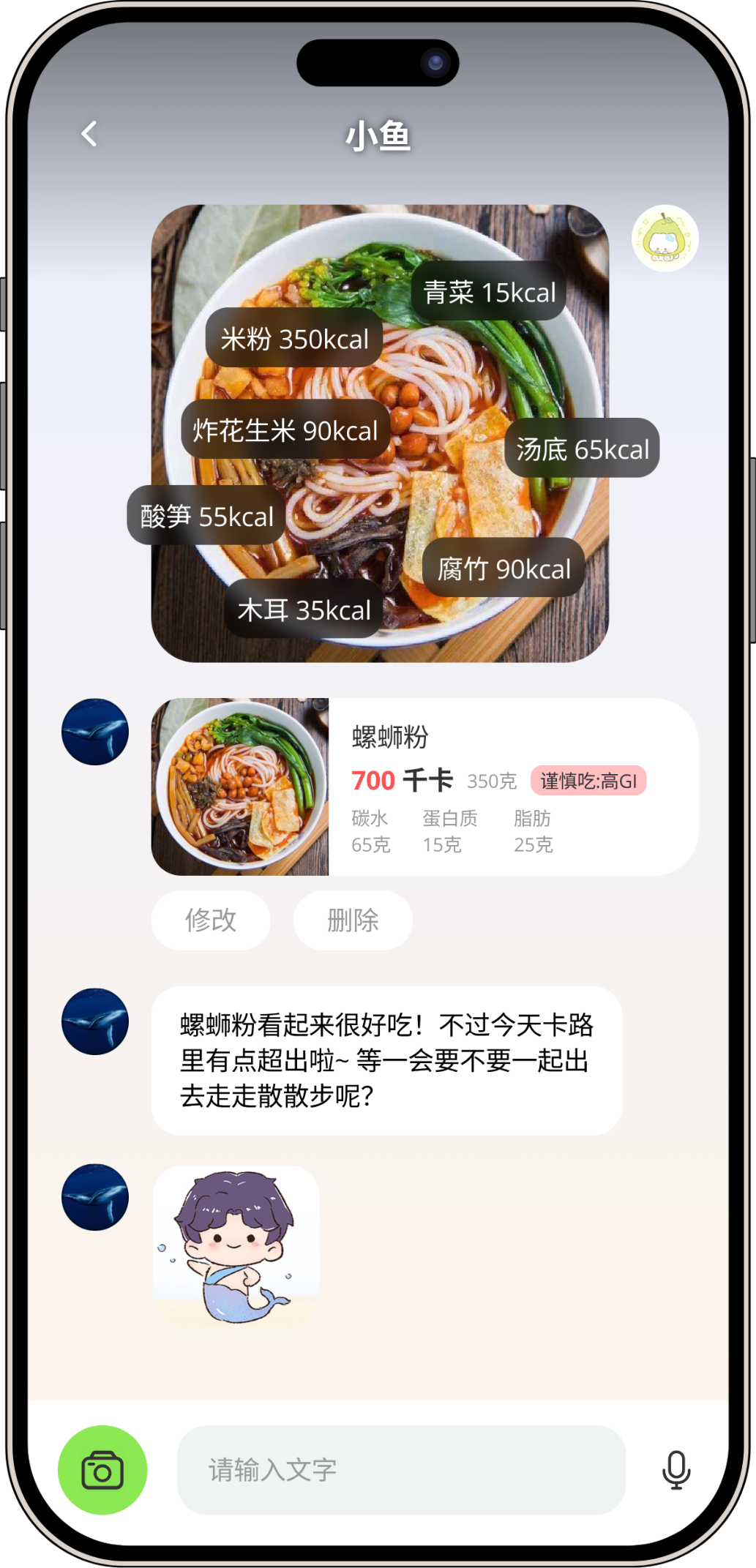Select the 酸笋 55kcal tag on the image
Image resolution: width=756 pixels, height=1568 pixels.
point(203,517)
